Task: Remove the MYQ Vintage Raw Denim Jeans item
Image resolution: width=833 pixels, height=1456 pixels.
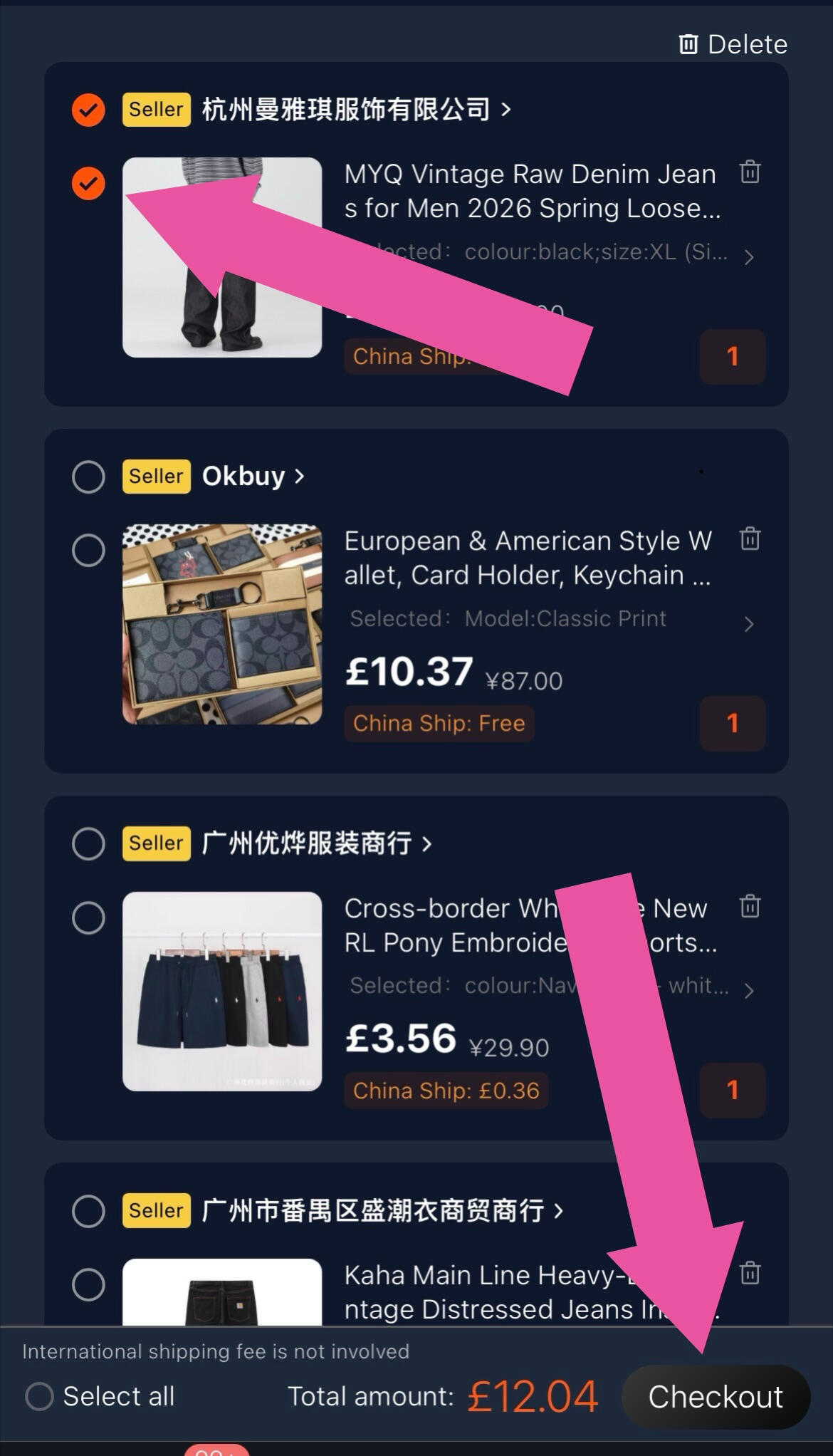Action: click(750, 172)
